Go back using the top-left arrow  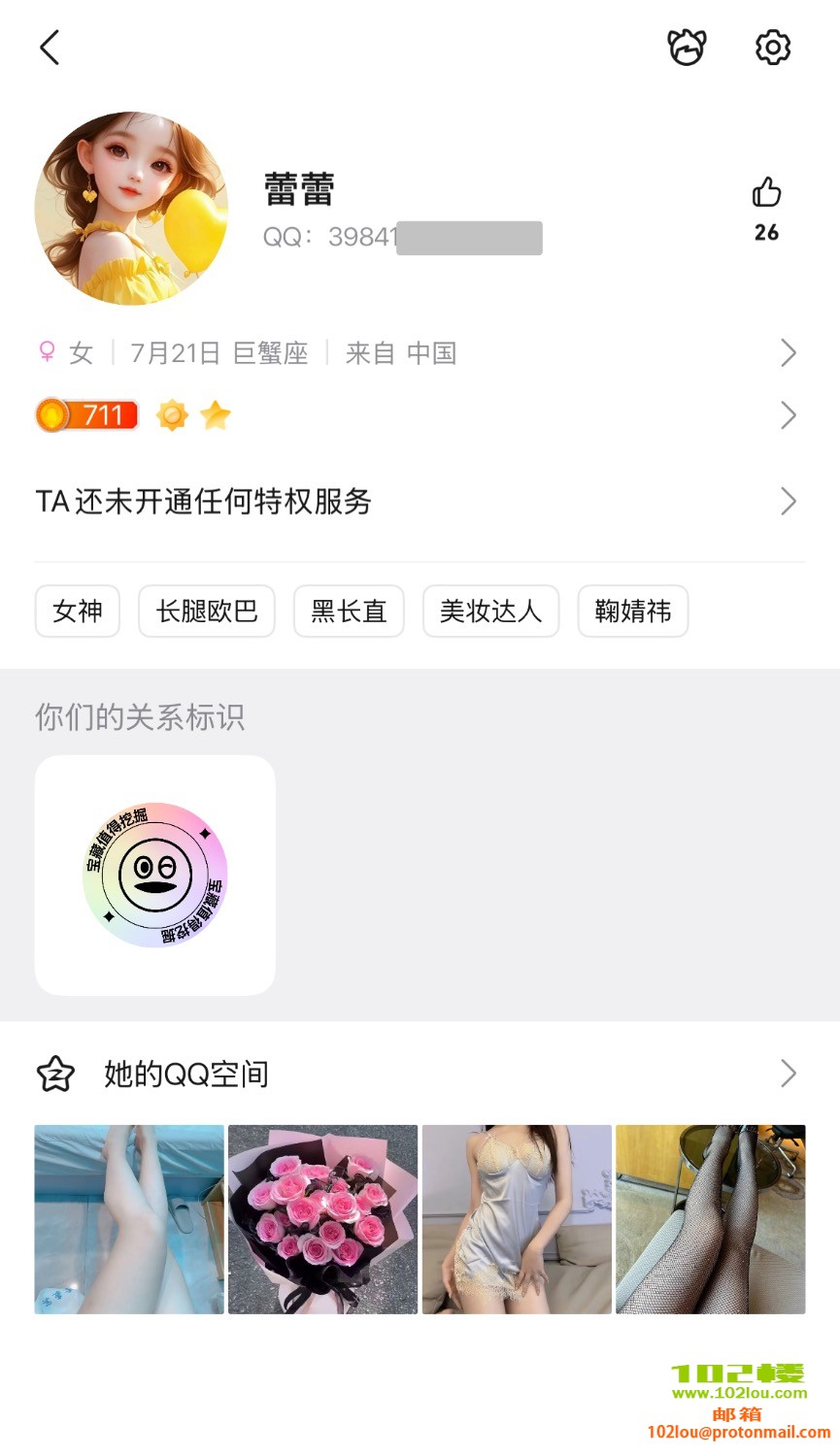point(50,47)
